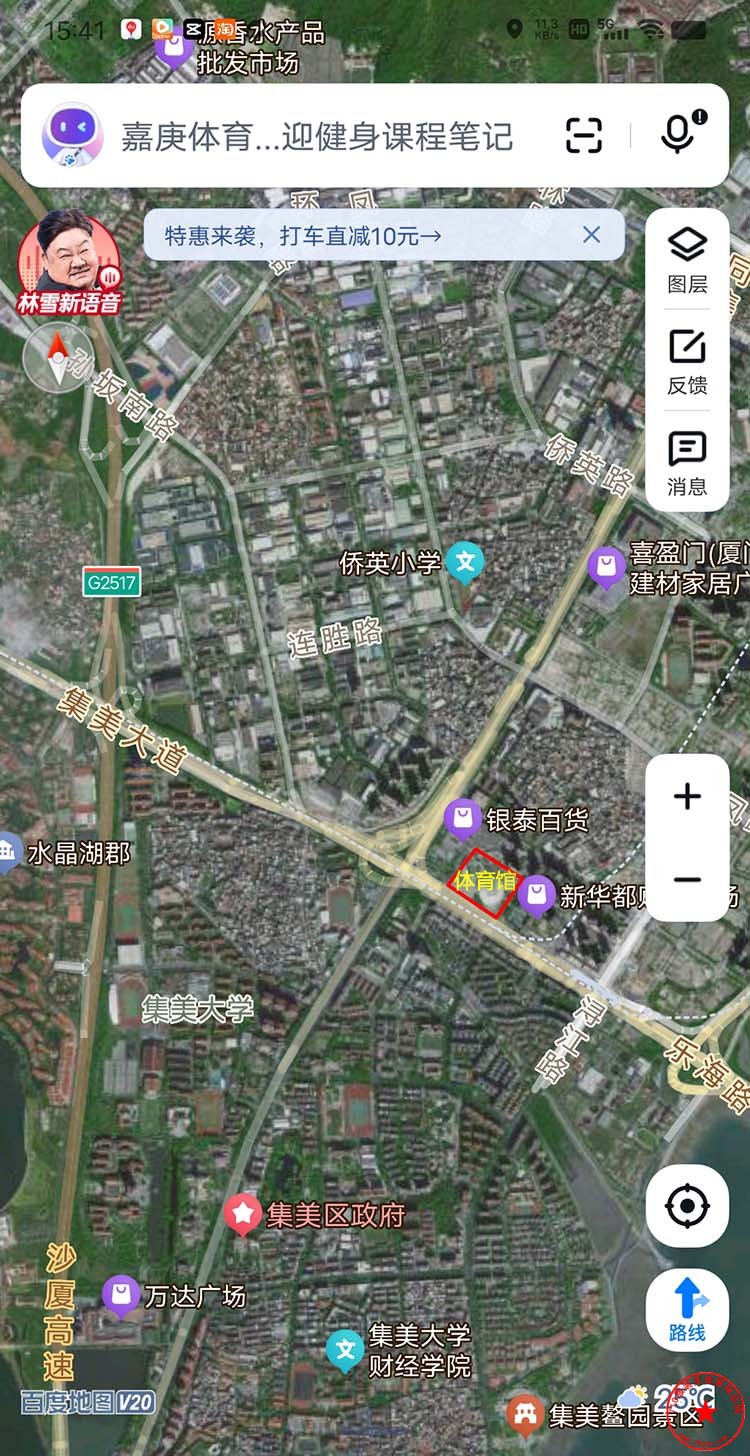Select the 万达广场 map marker
750x1456 pixels.
[x=121, y=1296]
